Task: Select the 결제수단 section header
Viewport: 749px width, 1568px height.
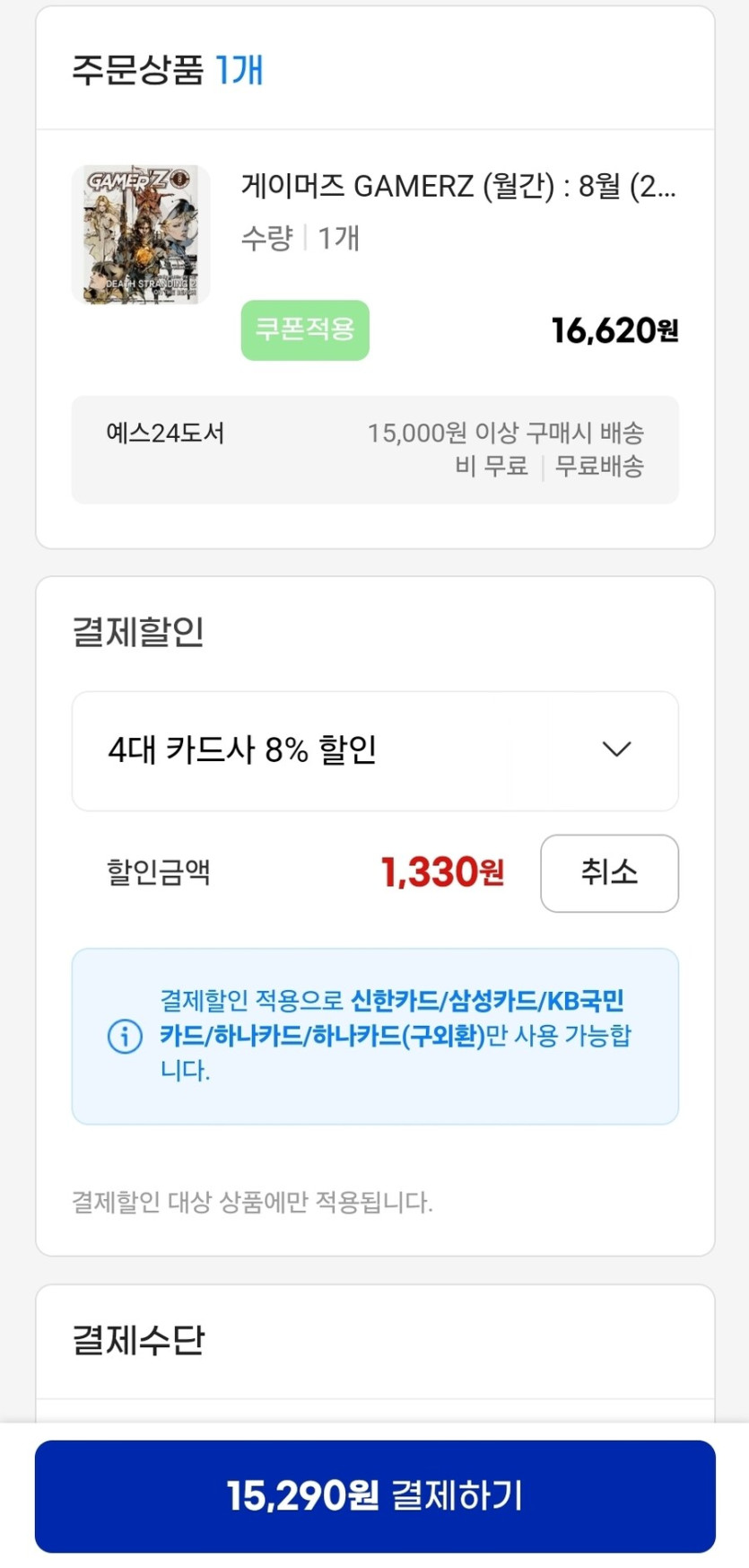Action: click(x=138, y=1341)
